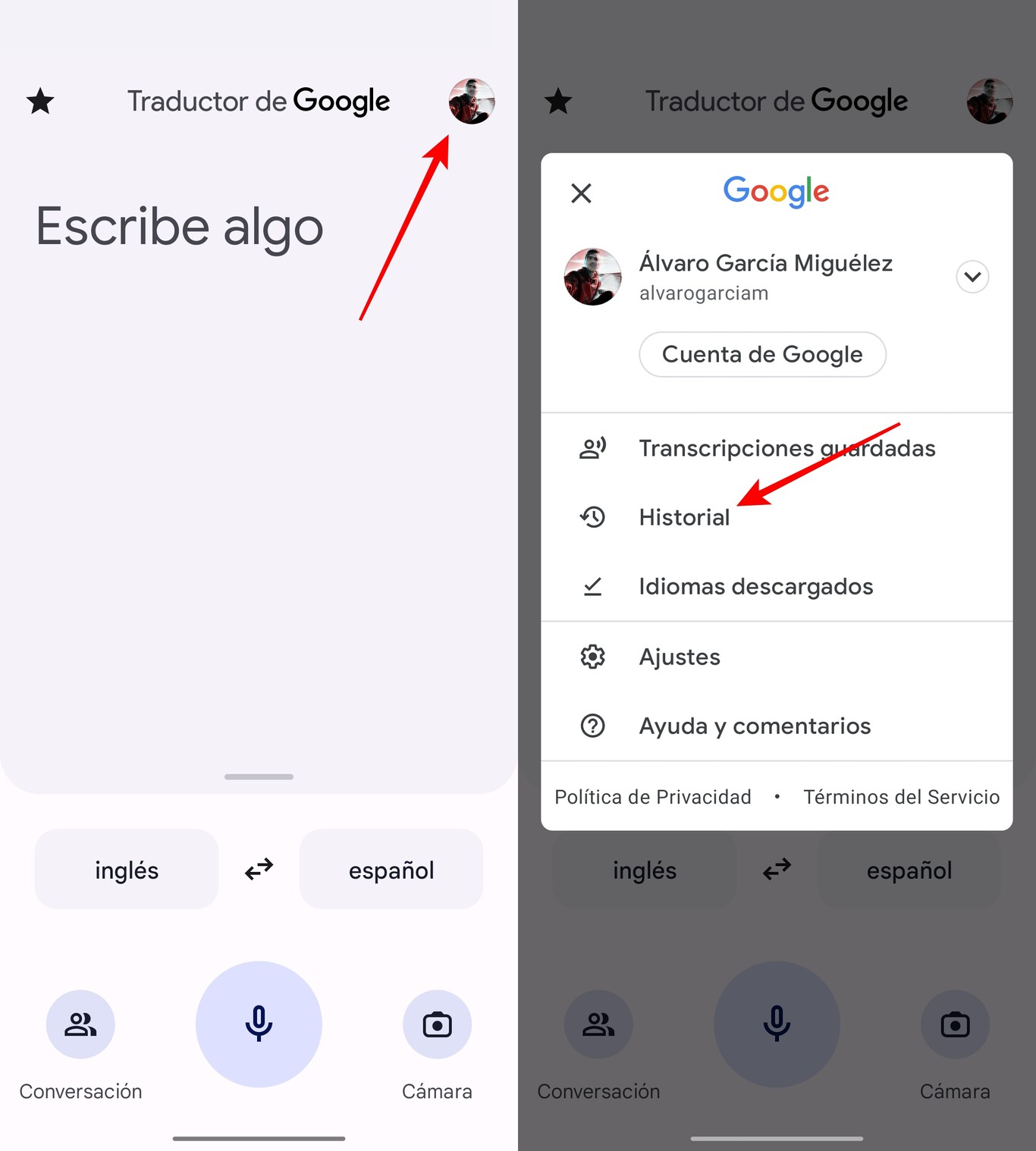The width and height of the screenshot is (1036, 1151).
Task: Click the Ajustes gear icon
Action: 592,657
